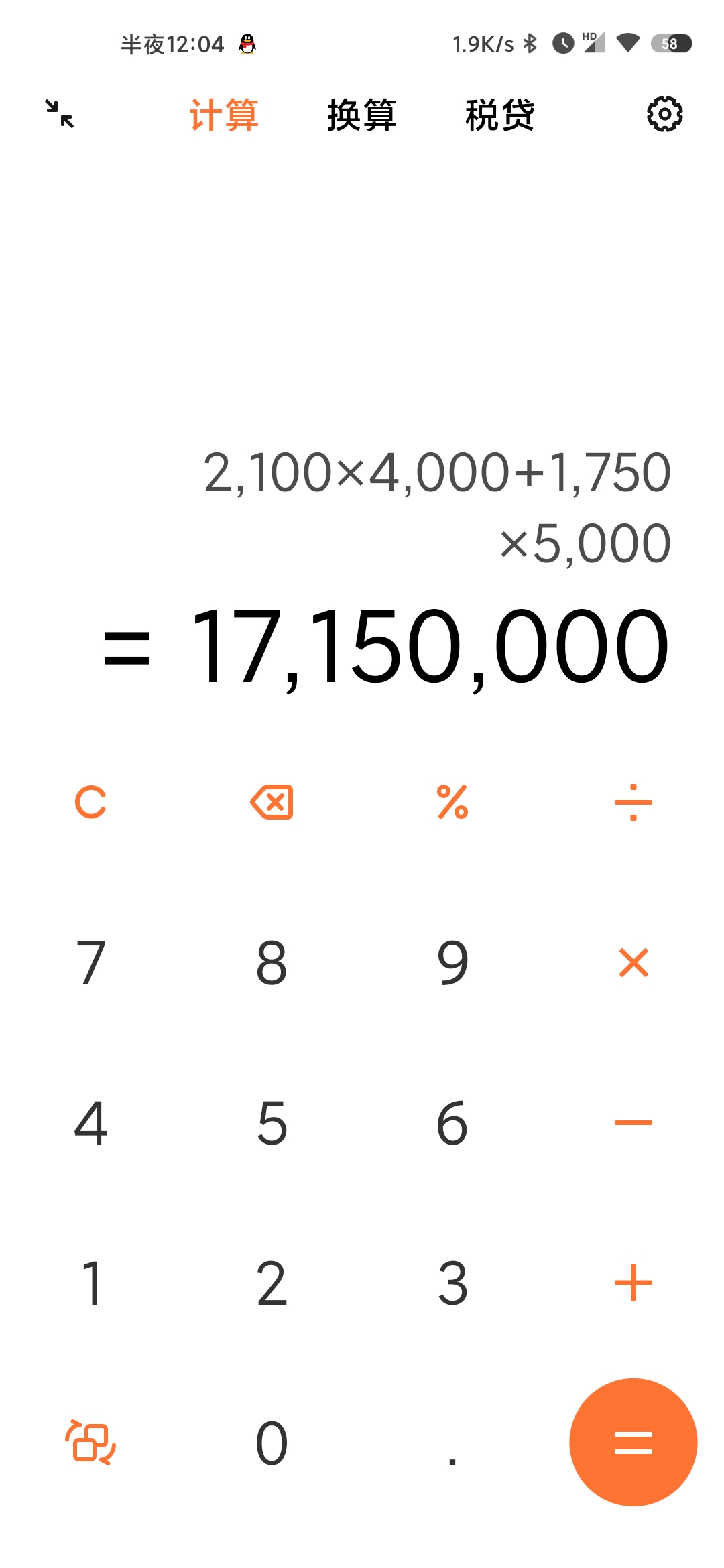This screenshot has height=1568, width=724.
Task: Enter the digit 5
Action: point(271,1123)
